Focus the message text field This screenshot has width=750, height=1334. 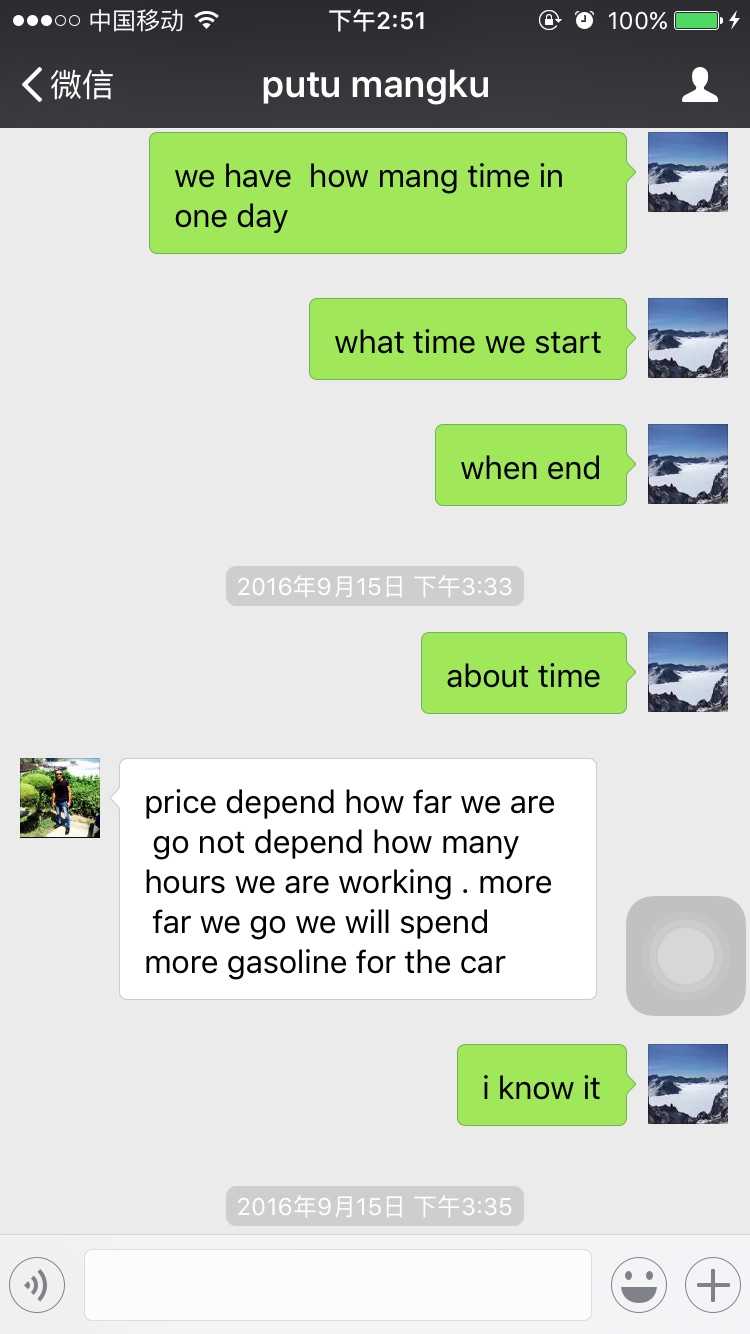coord(338,1285)
